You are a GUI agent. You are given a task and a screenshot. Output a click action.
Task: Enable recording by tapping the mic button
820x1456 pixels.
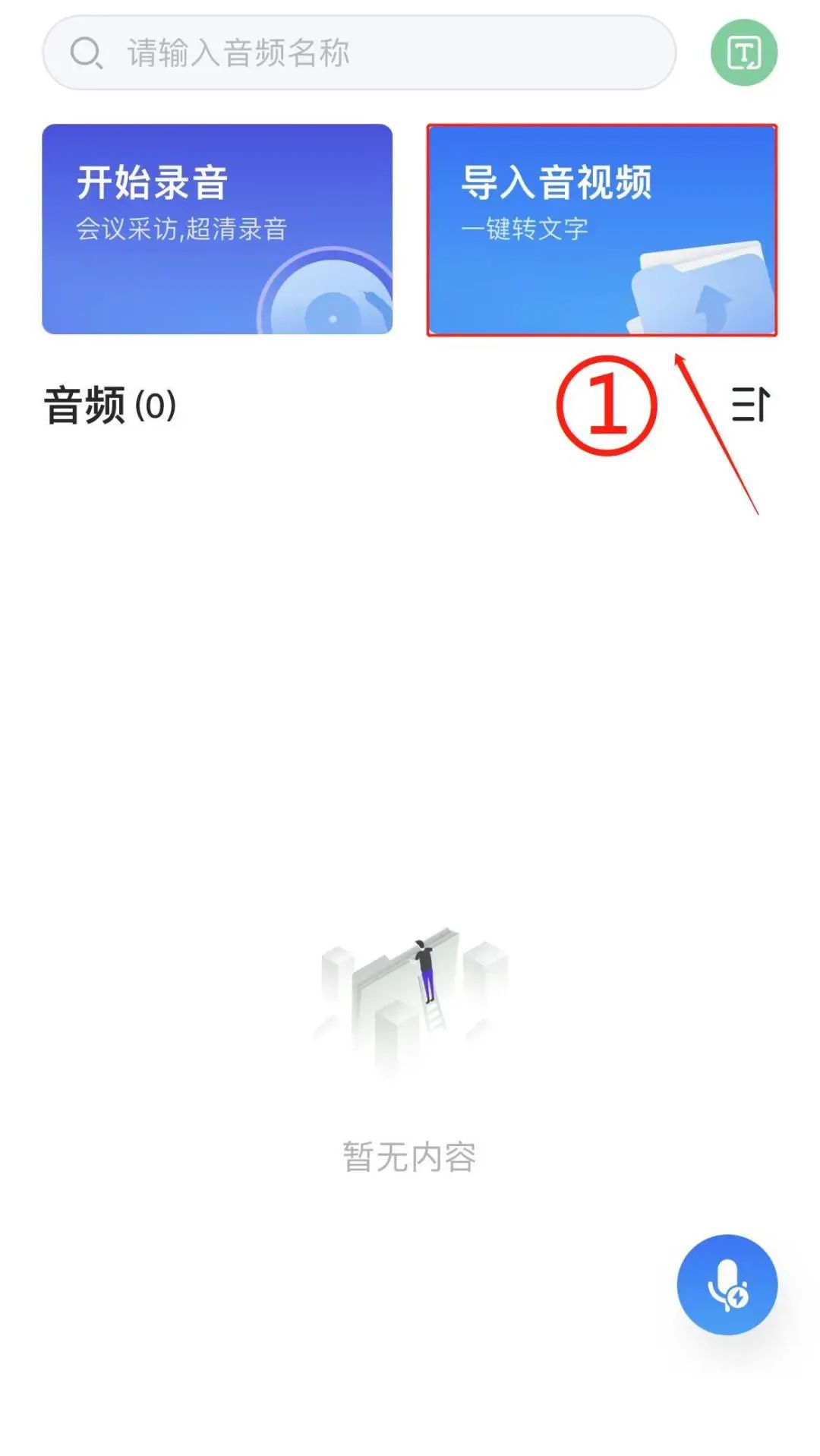tap(727, 1281)
